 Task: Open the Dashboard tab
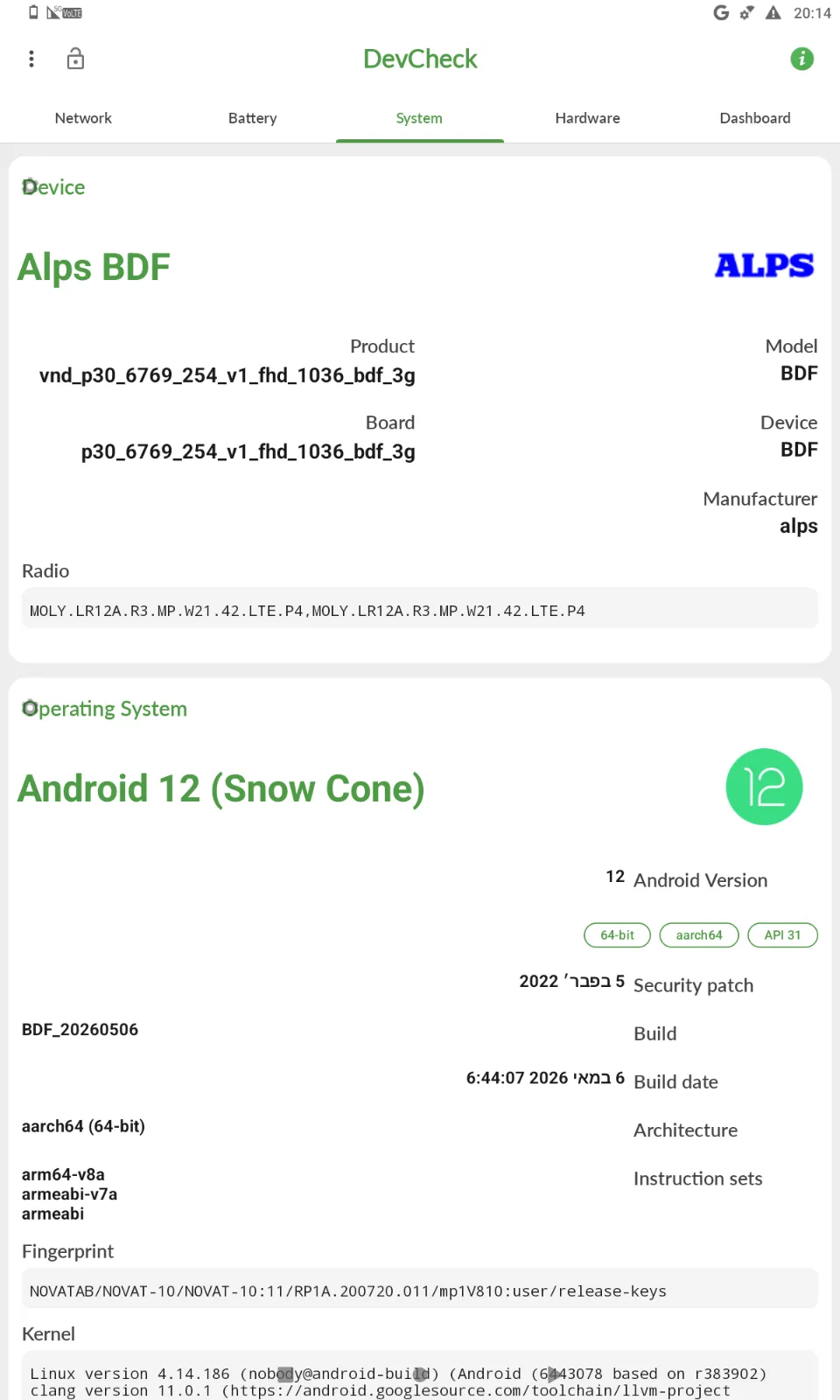click(755, 118)
